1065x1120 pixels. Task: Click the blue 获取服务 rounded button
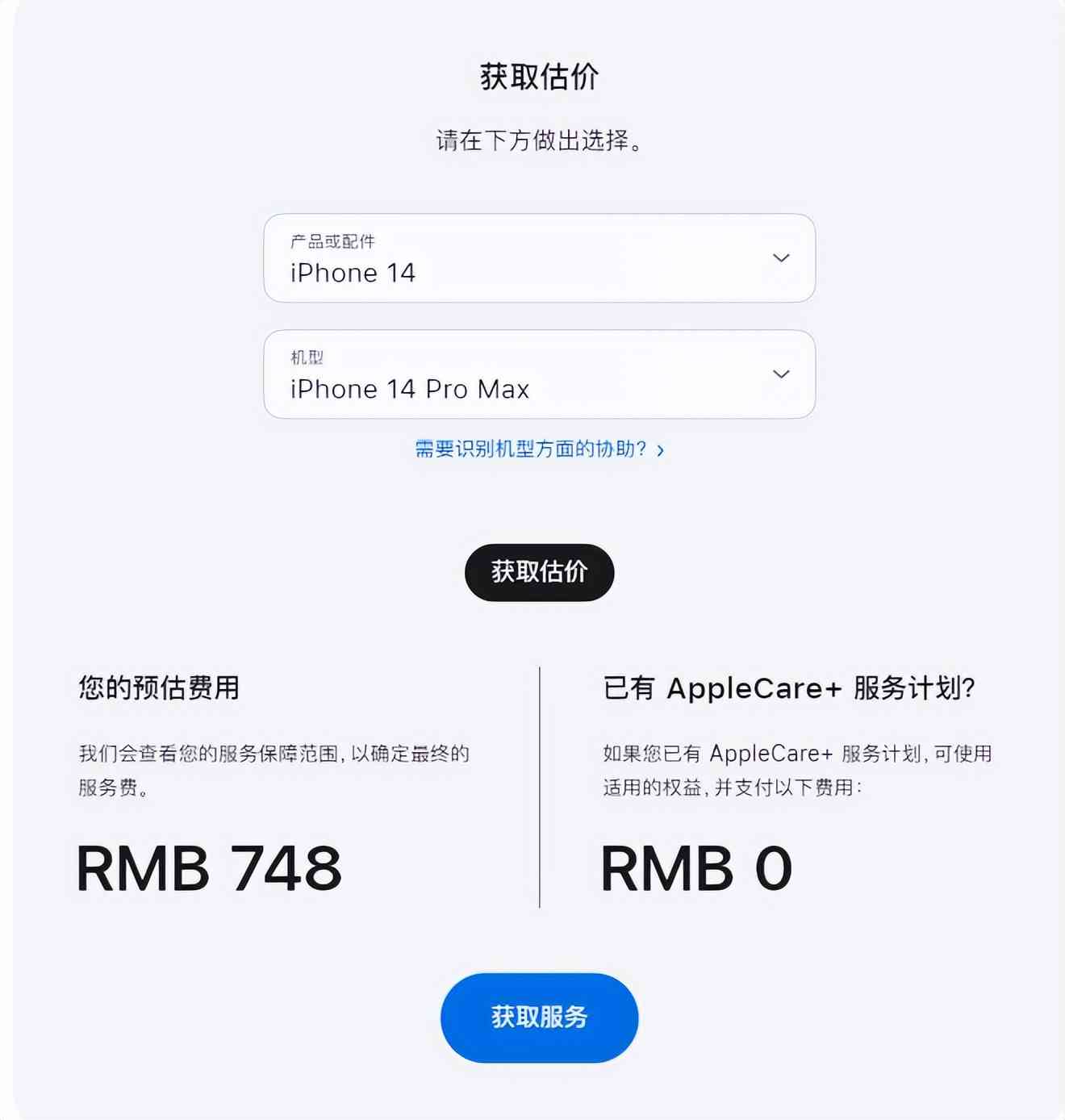pyautogui.click(x=538, y=1018)
